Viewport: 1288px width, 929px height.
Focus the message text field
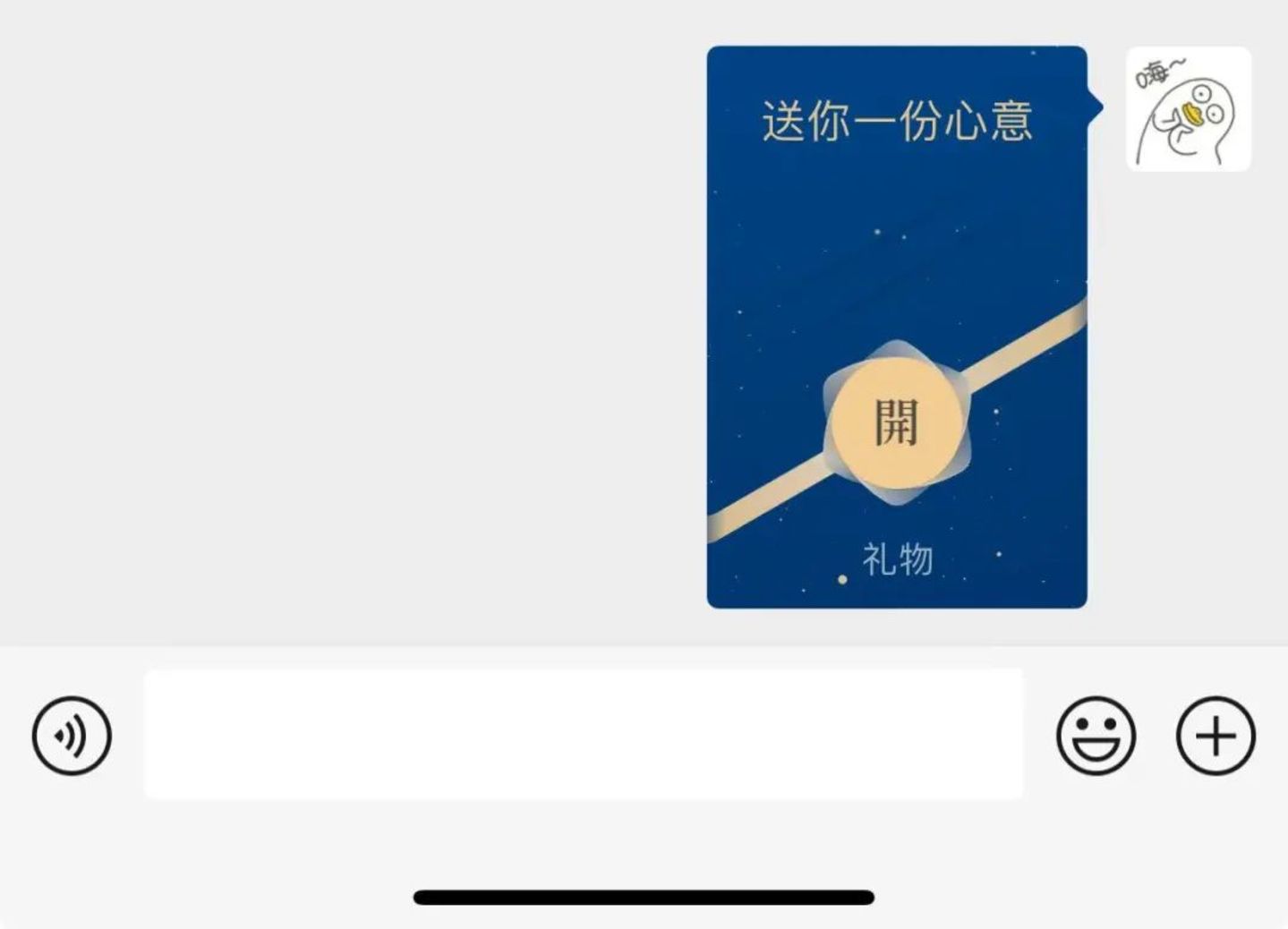(583, 734)
